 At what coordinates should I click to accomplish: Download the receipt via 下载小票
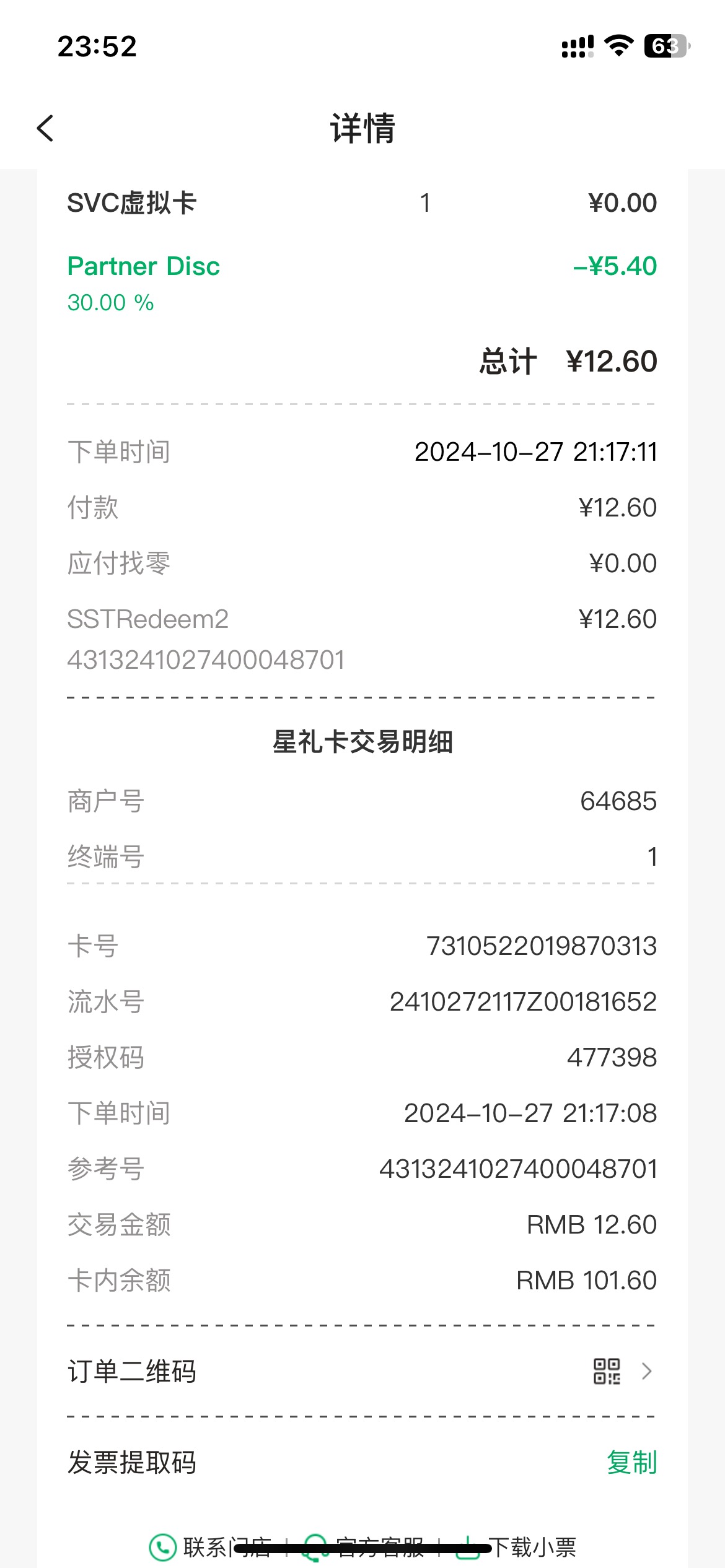516,1547
